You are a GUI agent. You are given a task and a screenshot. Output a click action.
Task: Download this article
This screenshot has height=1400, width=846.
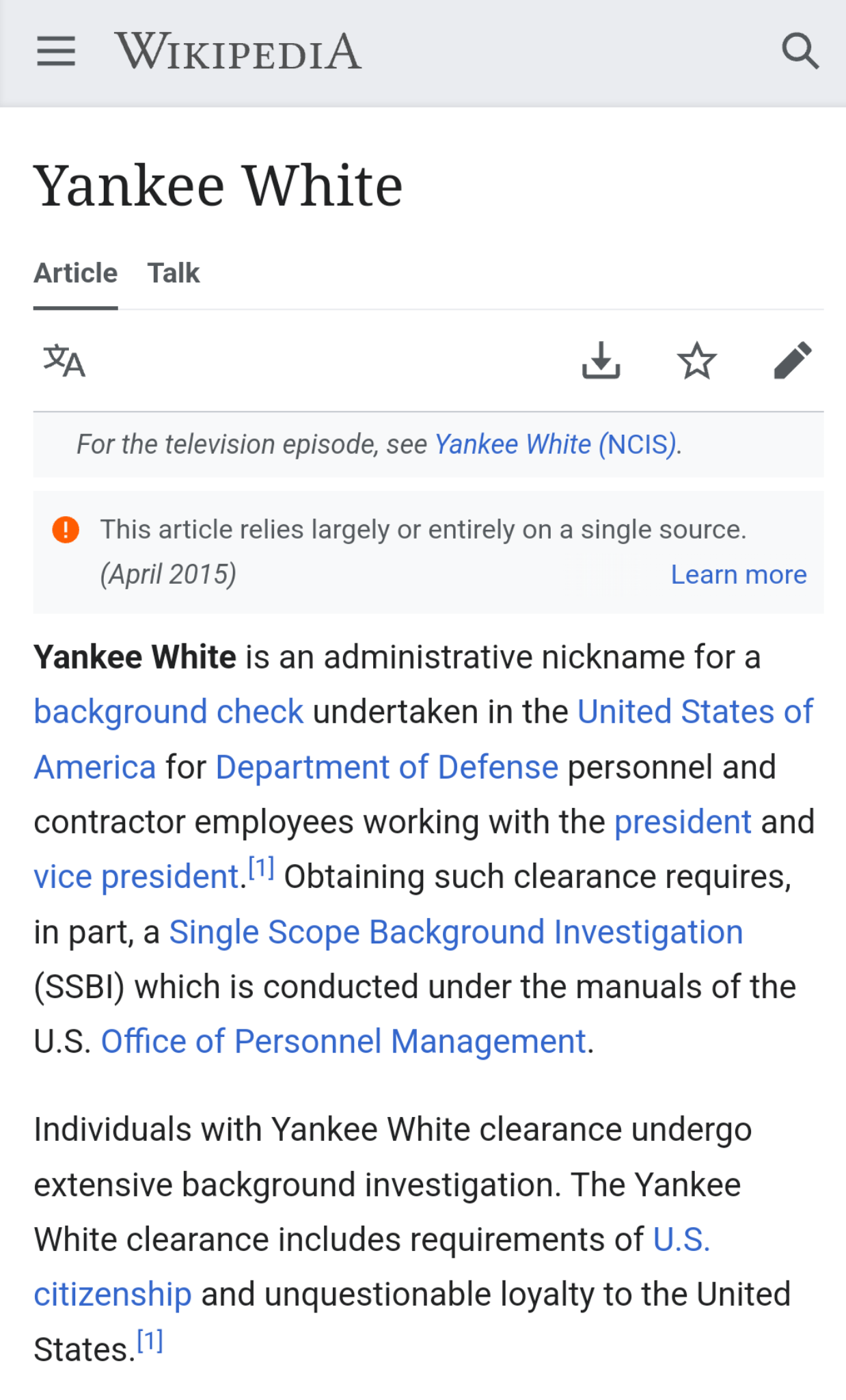coord(601,360)
